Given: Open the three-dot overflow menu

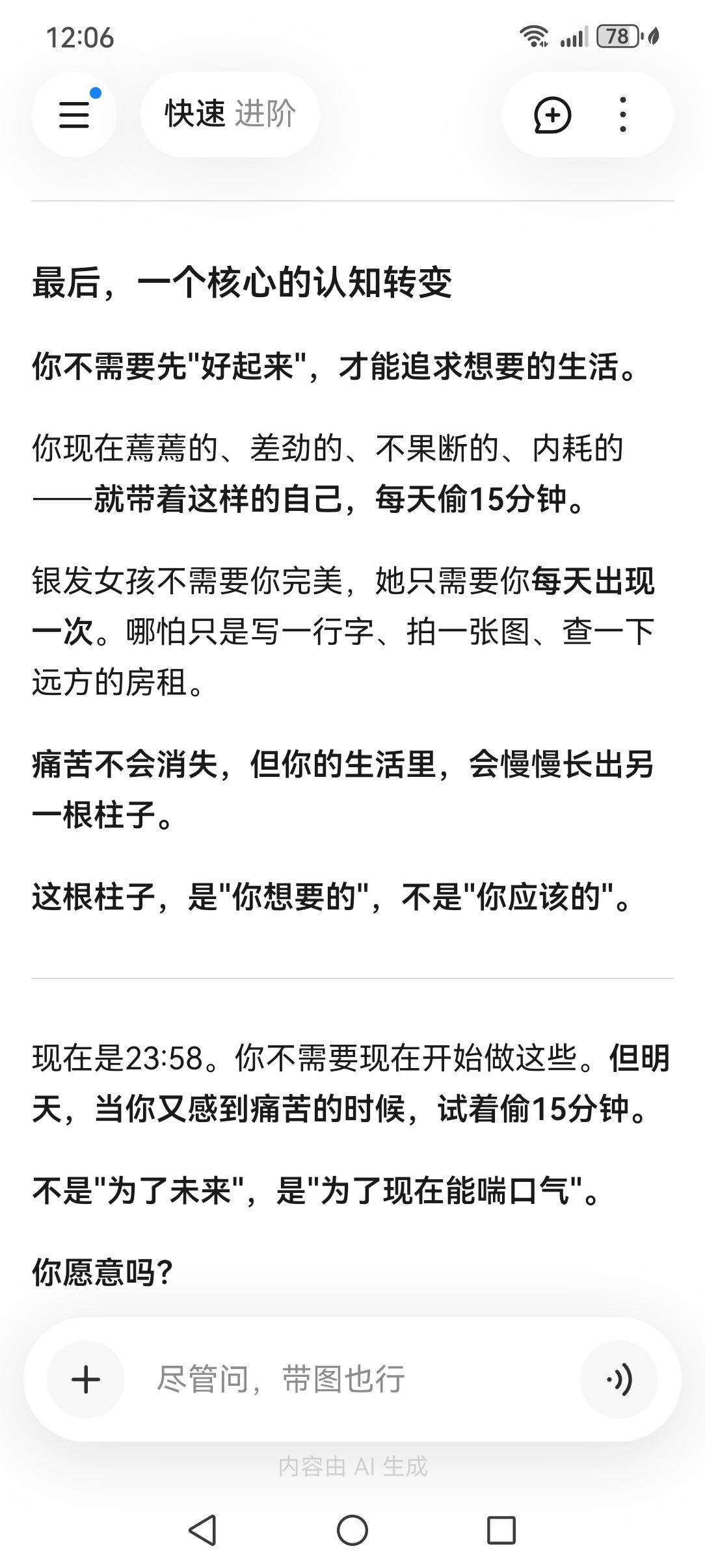Looking at the screenshot, I should point(623,115).
